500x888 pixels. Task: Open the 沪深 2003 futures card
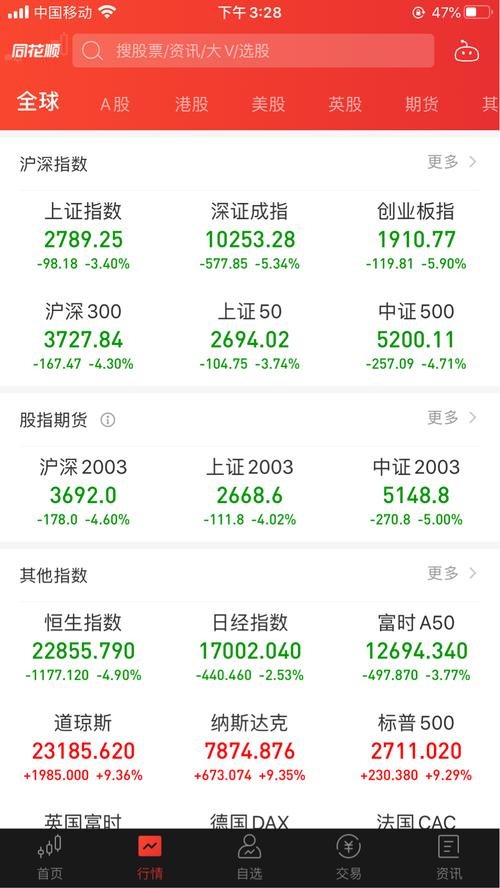[83, 492]
